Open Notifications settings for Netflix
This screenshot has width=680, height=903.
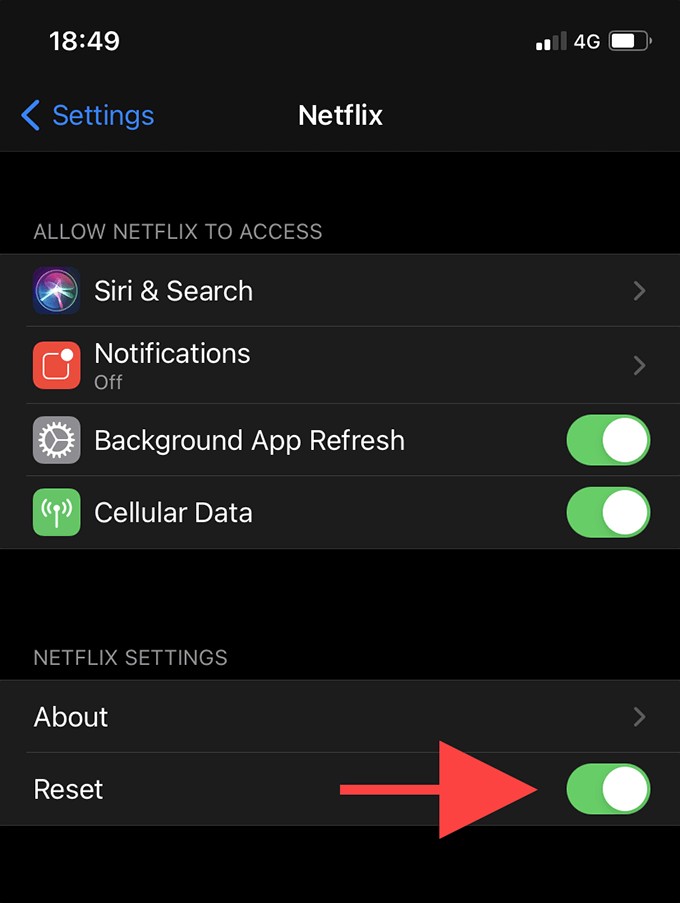(340, 365)
